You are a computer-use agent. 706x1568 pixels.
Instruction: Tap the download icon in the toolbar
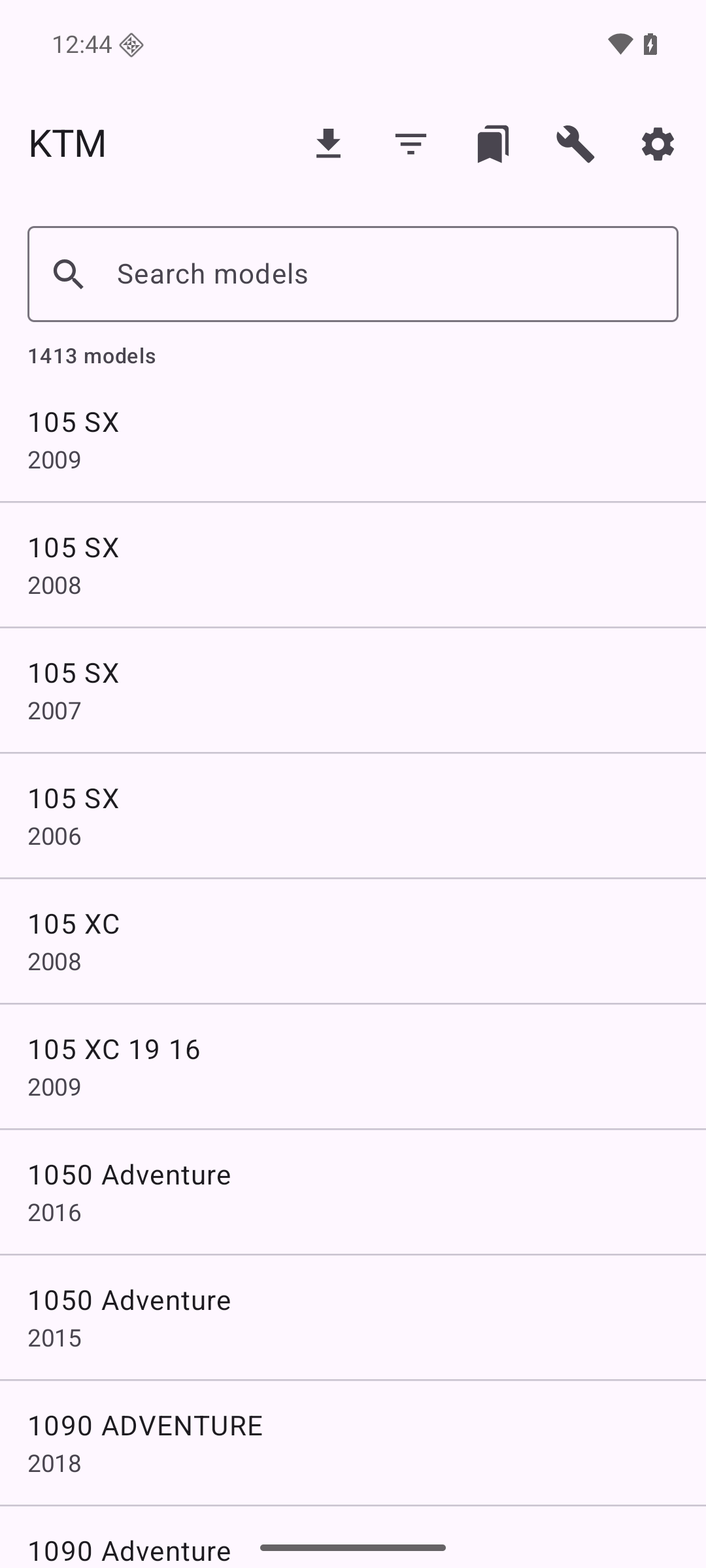(x=328, y=144)
